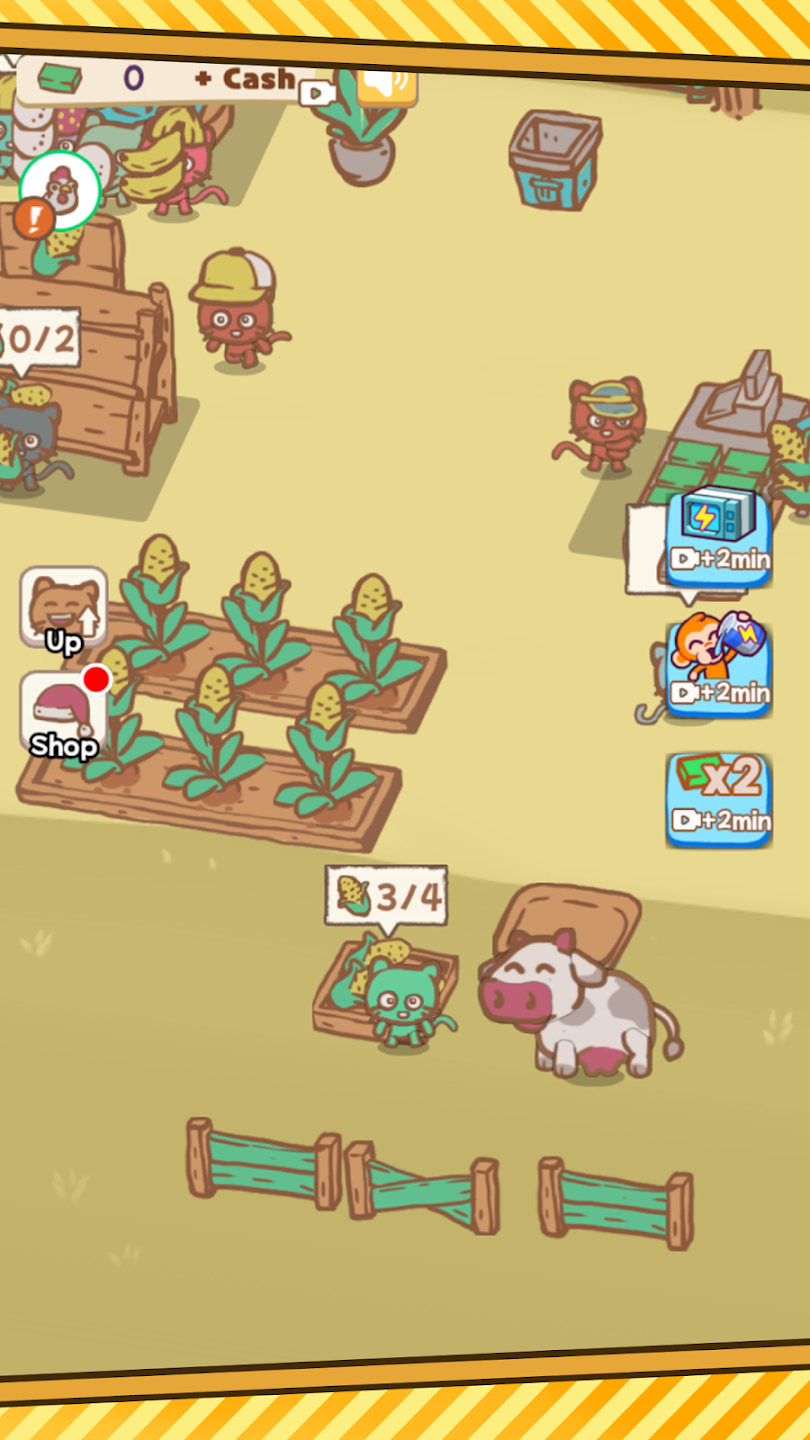810x1440 pixels.
Task: Open the chicken alert icon
Action: click(x=58, y=192)
